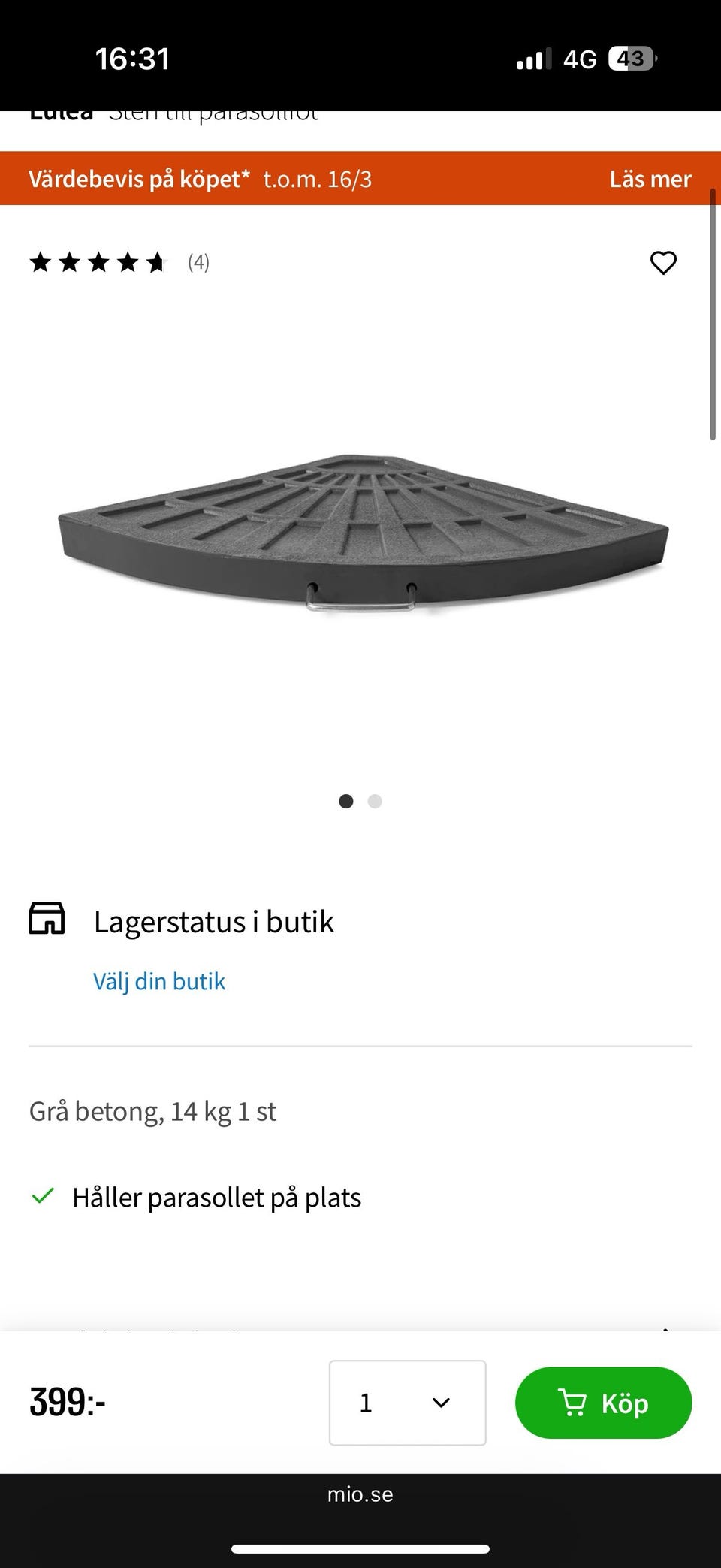Click the dropdown chevron next to quantity 1
721x1568 pixels.
440,1403
